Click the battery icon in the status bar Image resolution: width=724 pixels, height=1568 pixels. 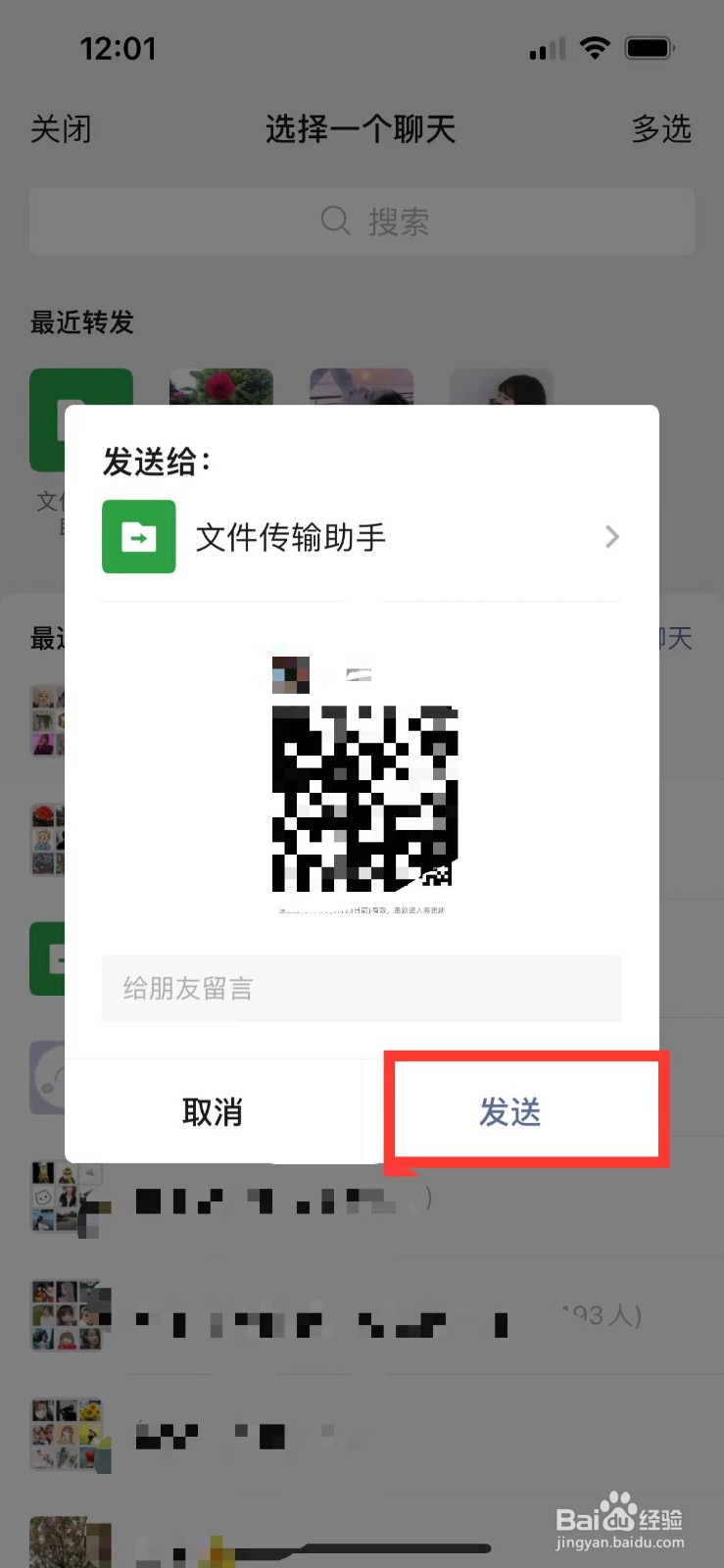[x=650, y=46]
